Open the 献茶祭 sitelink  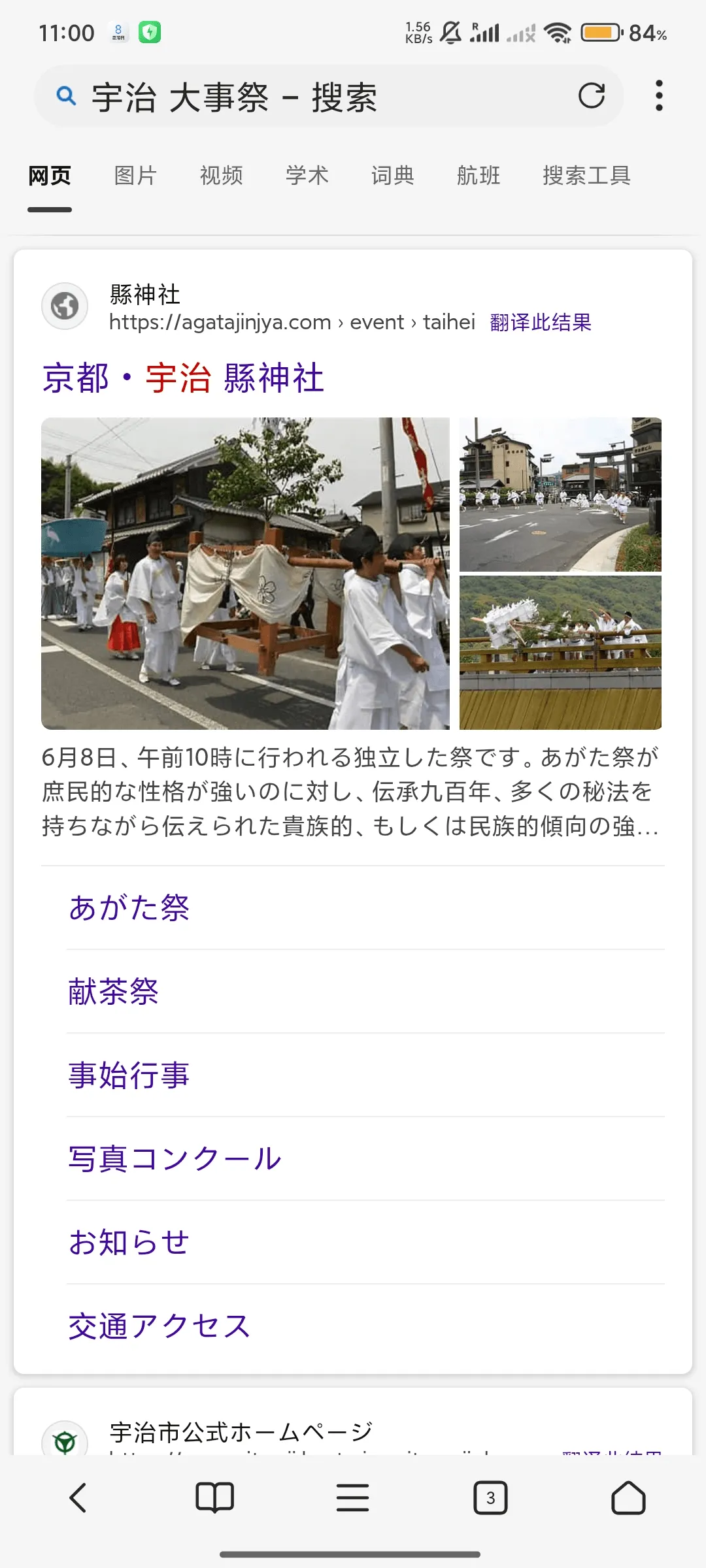click(114, 991)
